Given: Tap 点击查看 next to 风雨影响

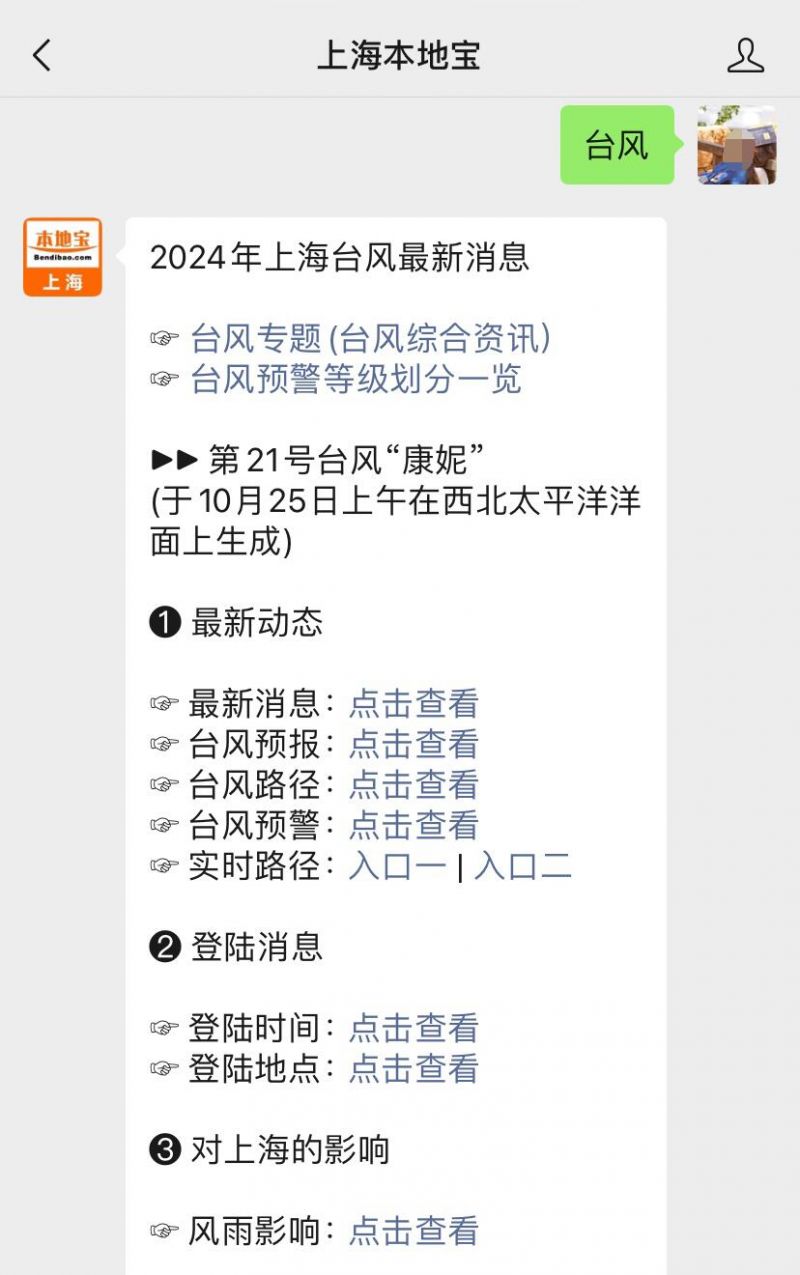Looking at the screenshot, I should click(413, 1231).
